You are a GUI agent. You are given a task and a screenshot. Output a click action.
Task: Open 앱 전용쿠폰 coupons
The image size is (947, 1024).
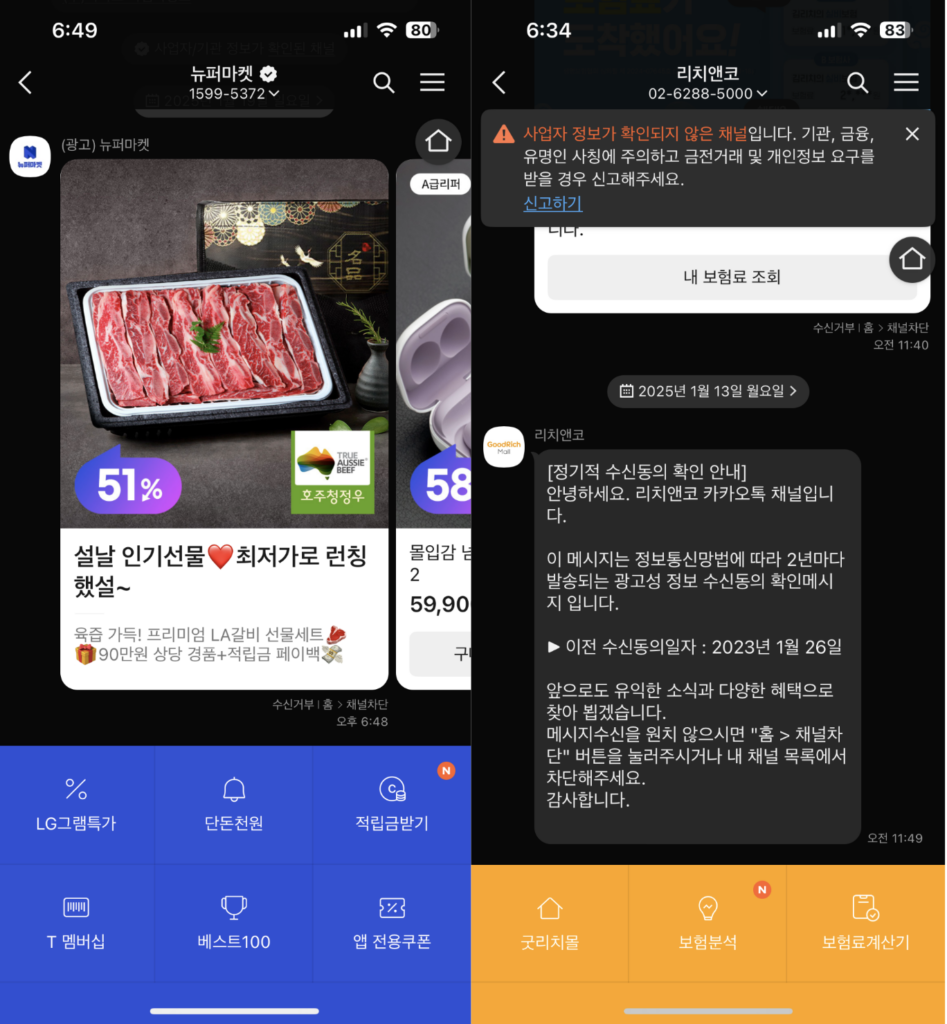click(x=391, y=923)
